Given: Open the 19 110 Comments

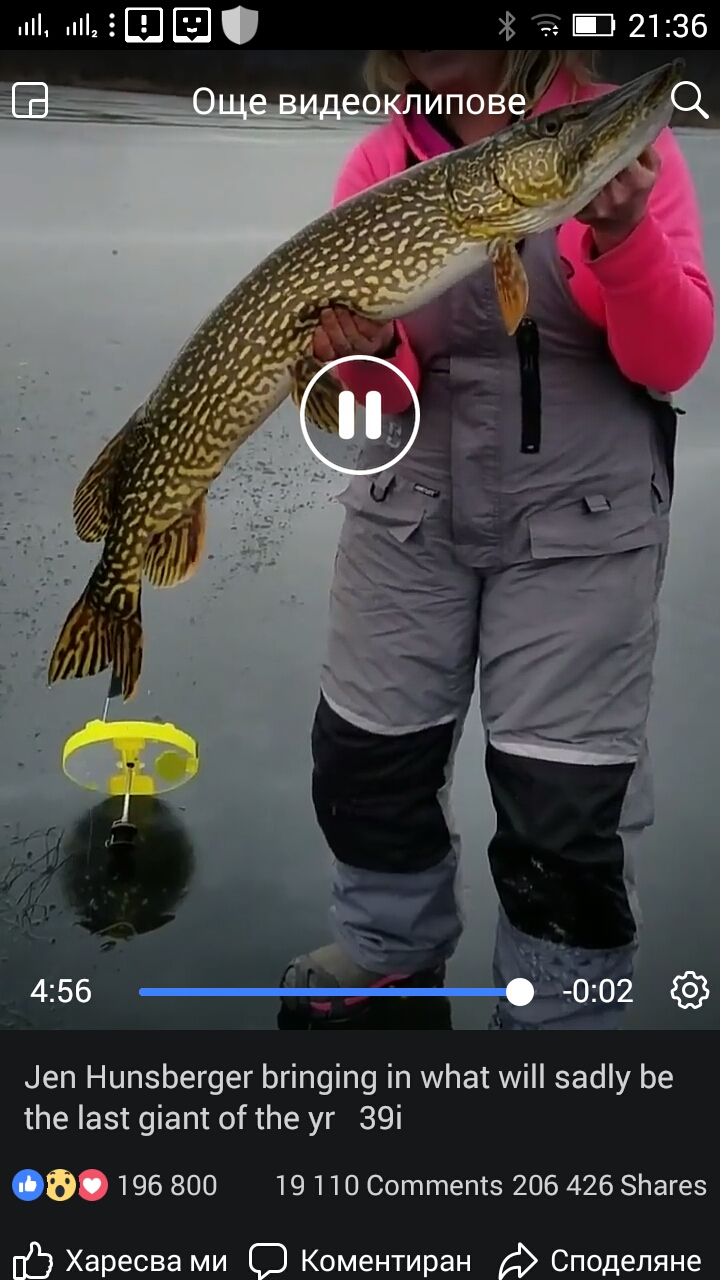Looking at the screenshot, I should (x=388, y=1186).
